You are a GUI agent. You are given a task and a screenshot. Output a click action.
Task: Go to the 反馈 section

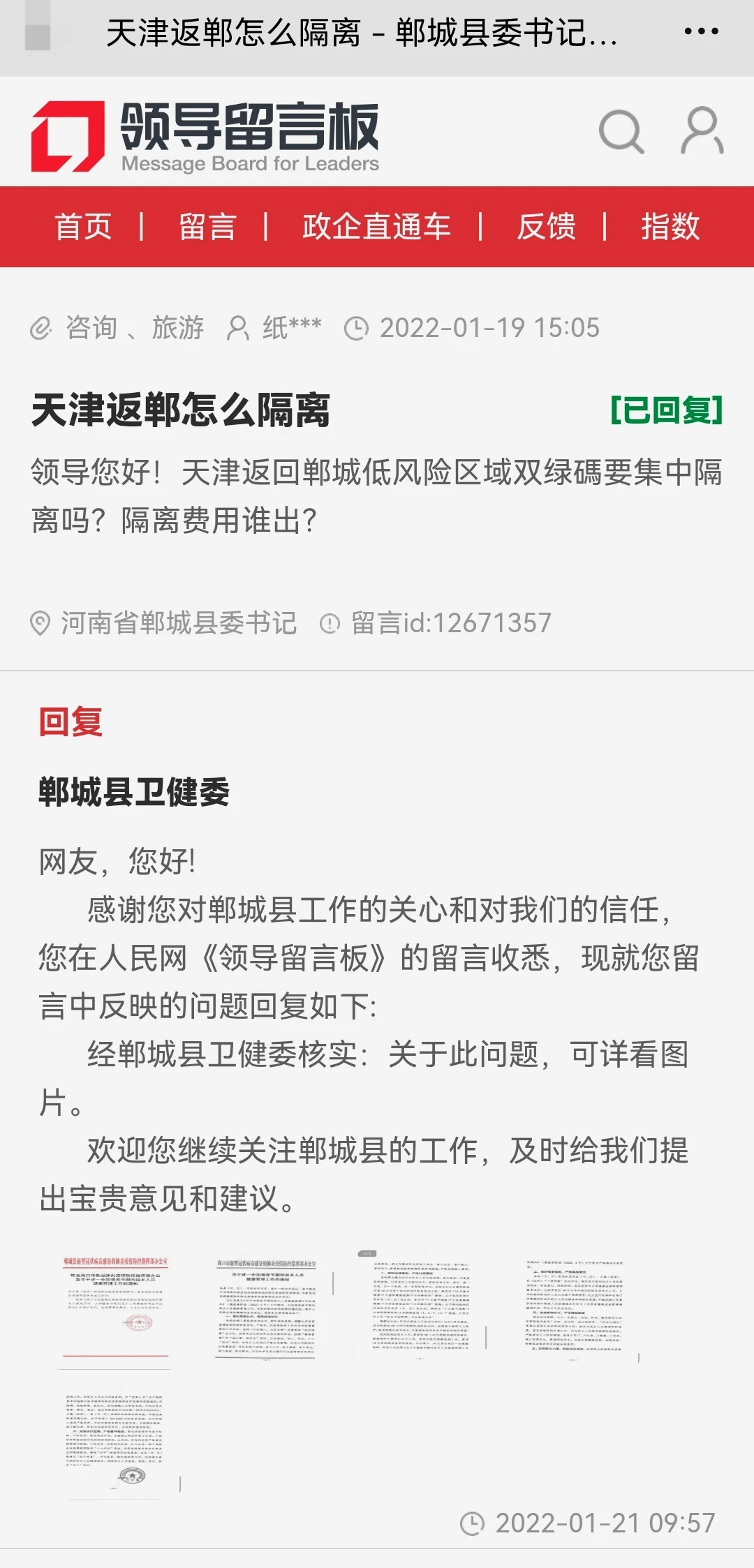547,227
